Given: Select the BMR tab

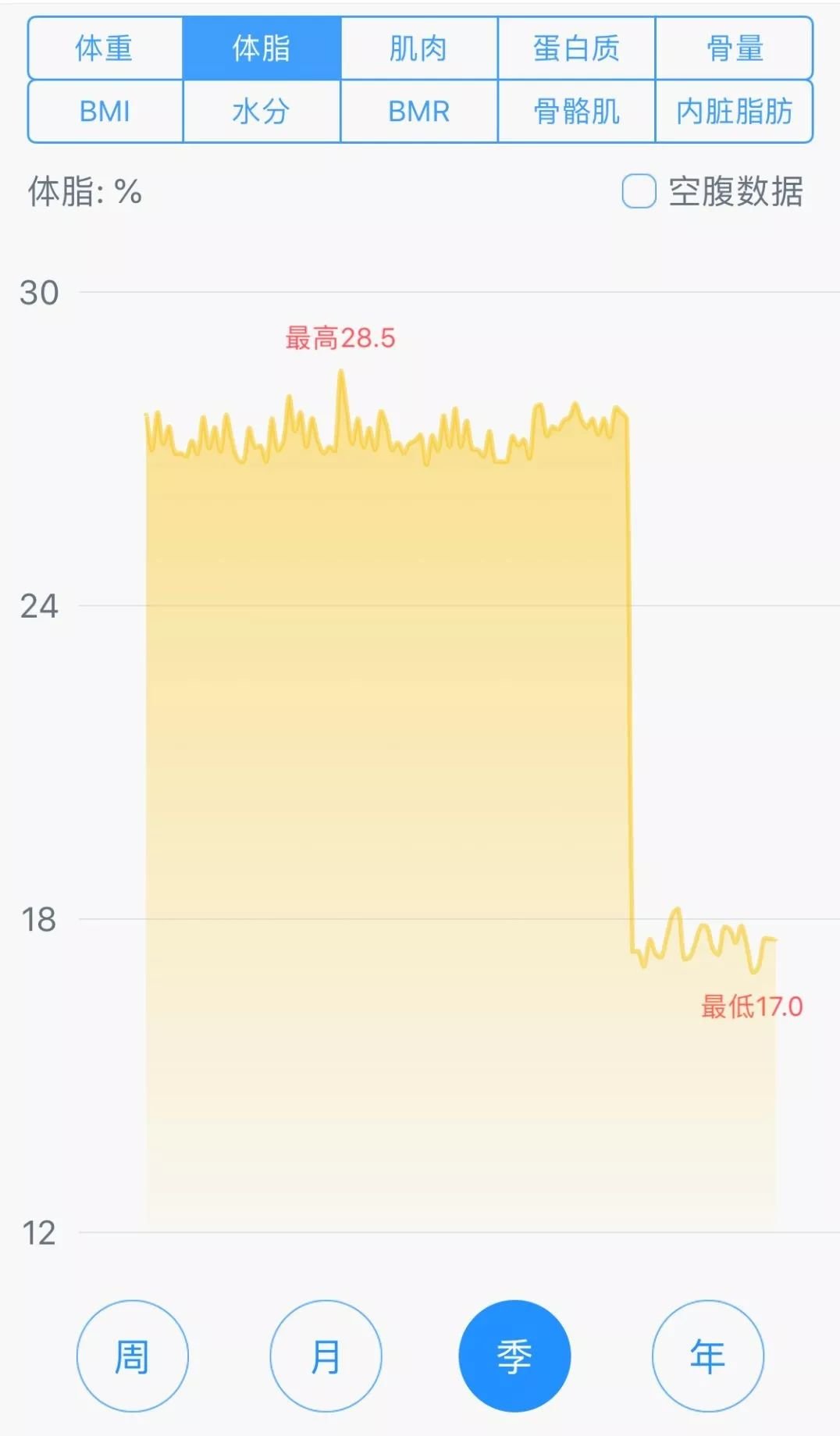Looking at the screenshot, I should [418, 112].
